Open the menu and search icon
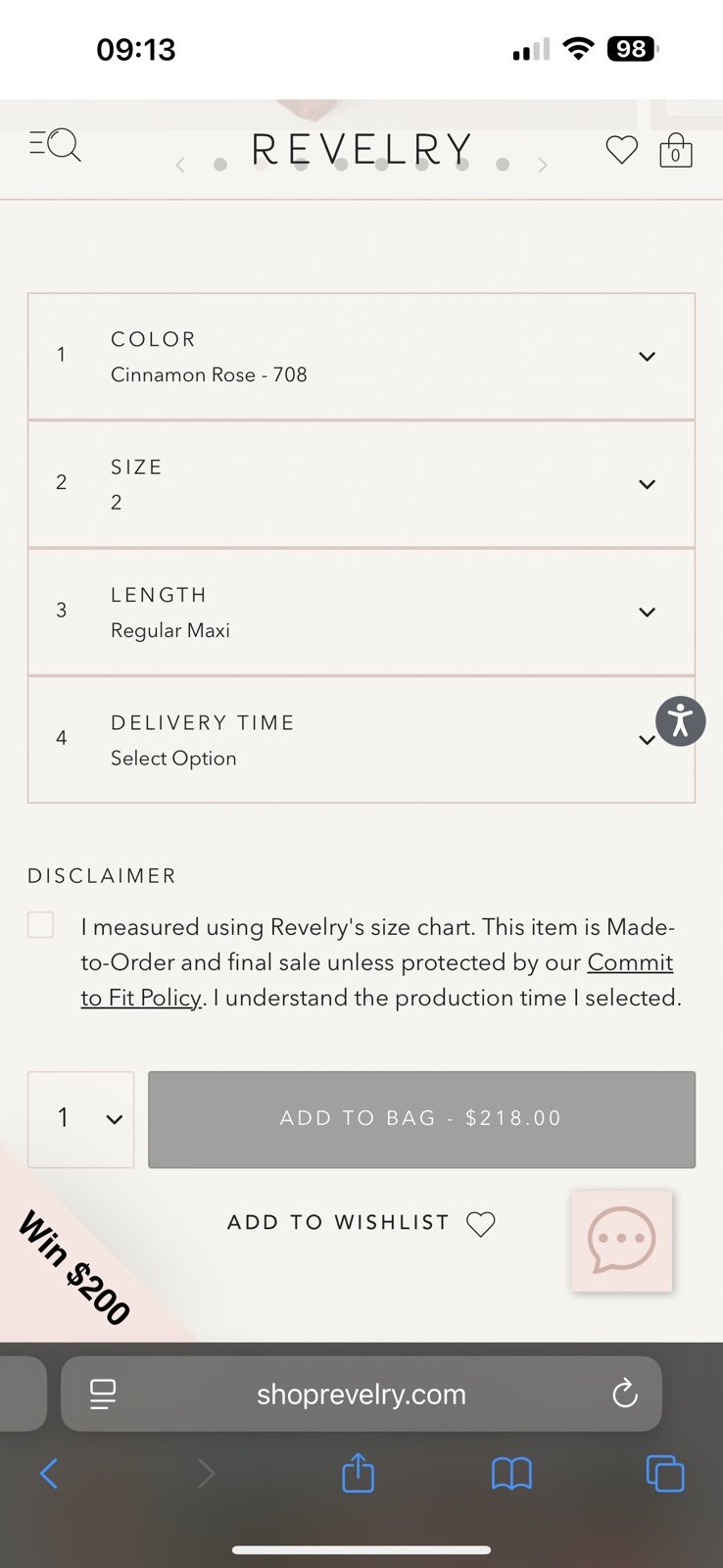Image resolution: width=723 pixels, height=1568 pixels. click(x=55, y=145)
